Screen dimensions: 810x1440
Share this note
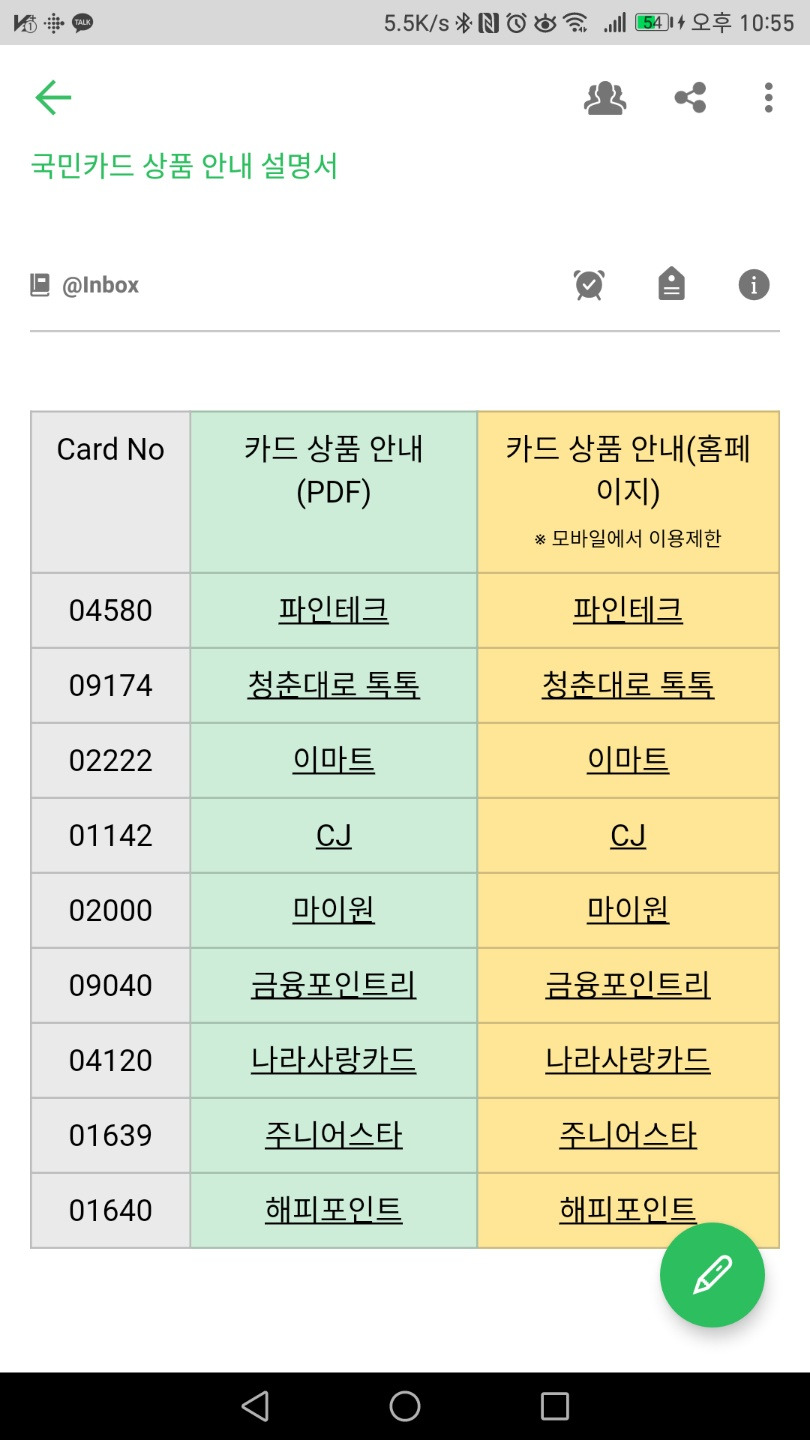click(x=690, y=98)
